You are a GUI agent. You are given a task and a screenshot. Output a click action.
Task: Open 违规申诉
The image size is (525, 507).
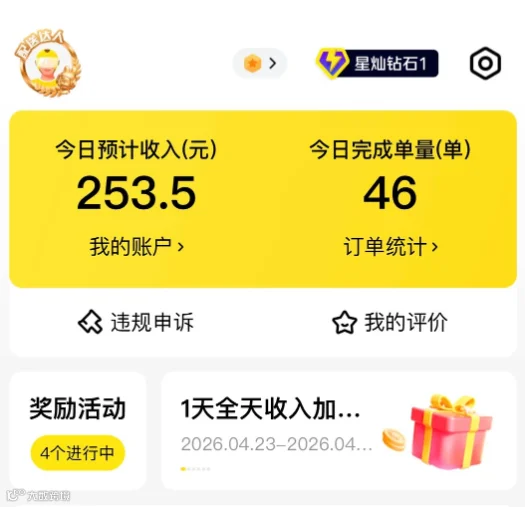[136, 322]
